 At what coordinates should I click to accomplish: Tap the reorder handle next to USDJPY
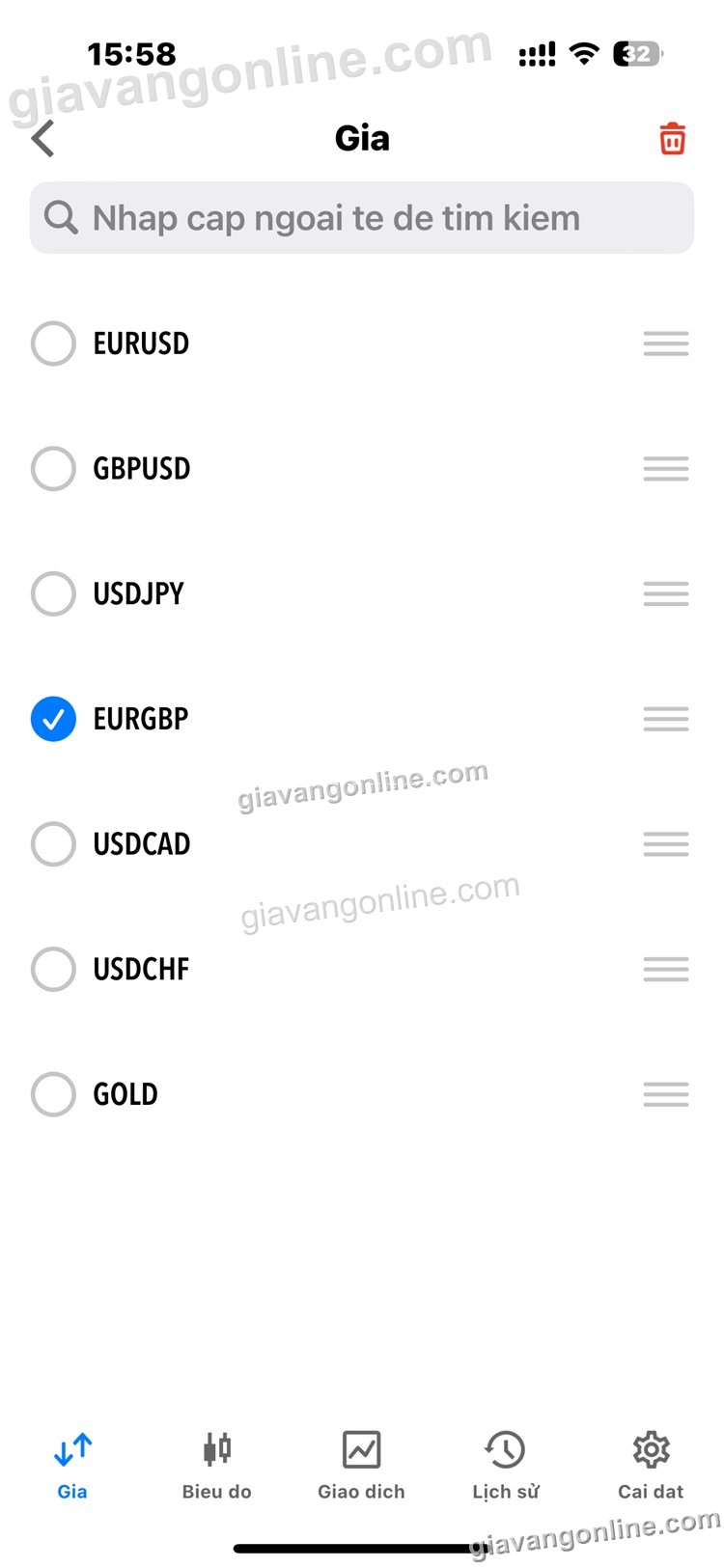coord(666,593)
